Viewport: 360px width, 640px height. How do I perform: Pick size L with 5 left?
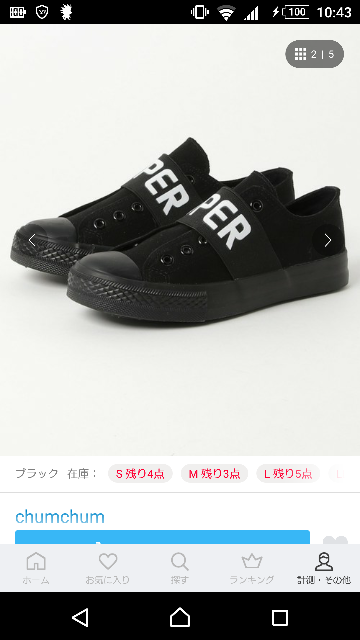[288, 473]
